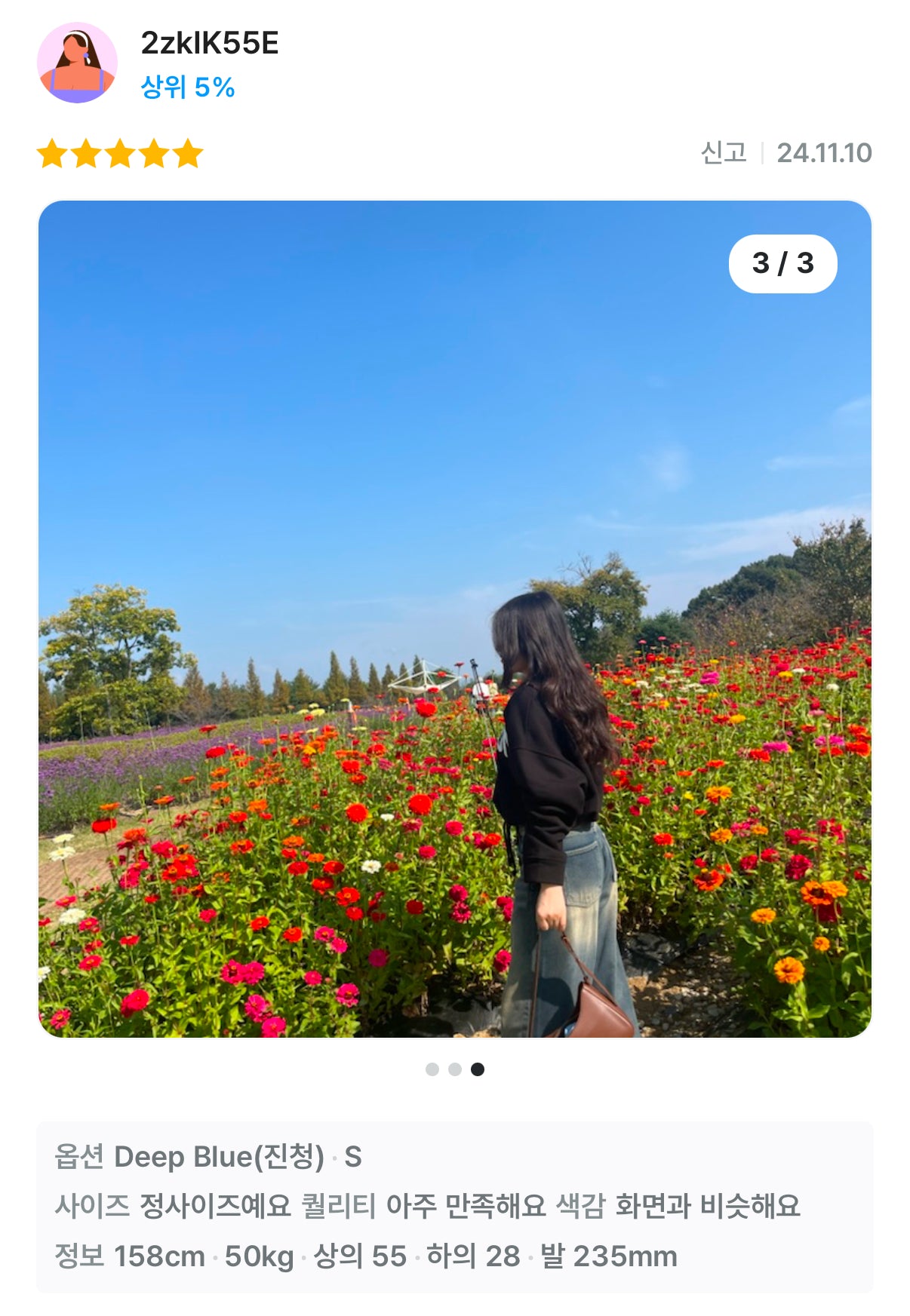Image resolution: width=910 pixels, height=1316 pixels.
Task: Jump to the first photo dot
Action: [432, 1069]
